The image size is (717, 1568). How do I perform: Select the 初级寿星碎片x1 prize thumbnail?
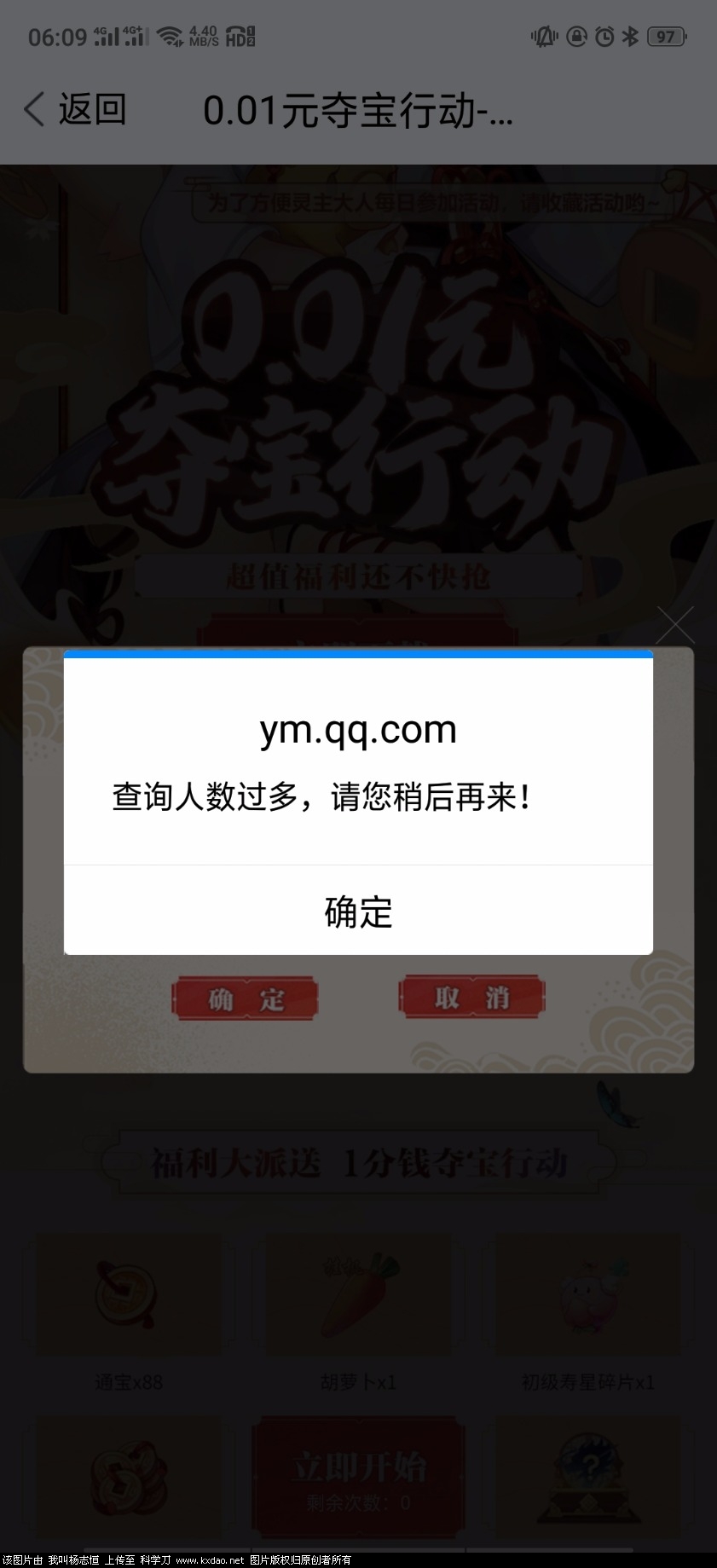[x=588, y=1293]
